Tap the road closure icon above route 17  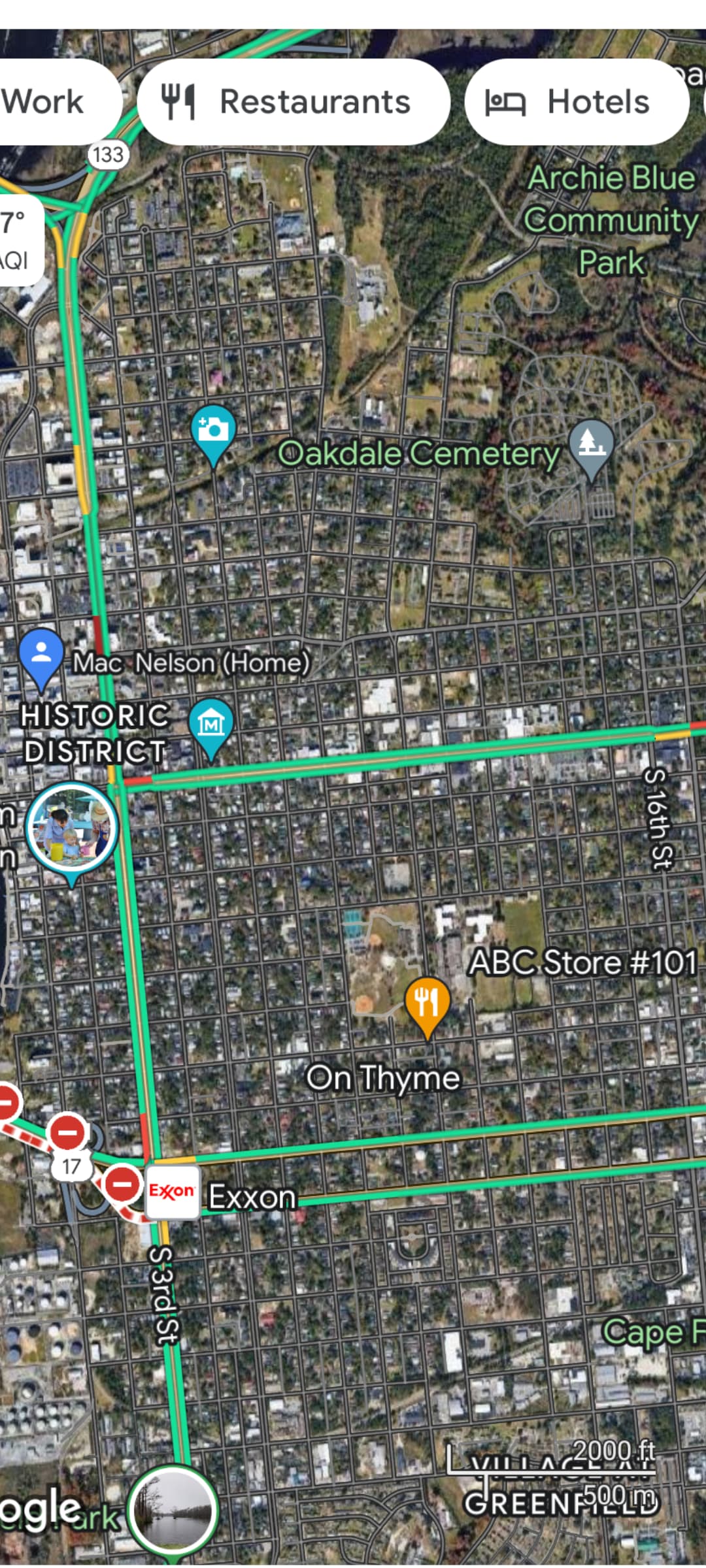[67, 1132]
